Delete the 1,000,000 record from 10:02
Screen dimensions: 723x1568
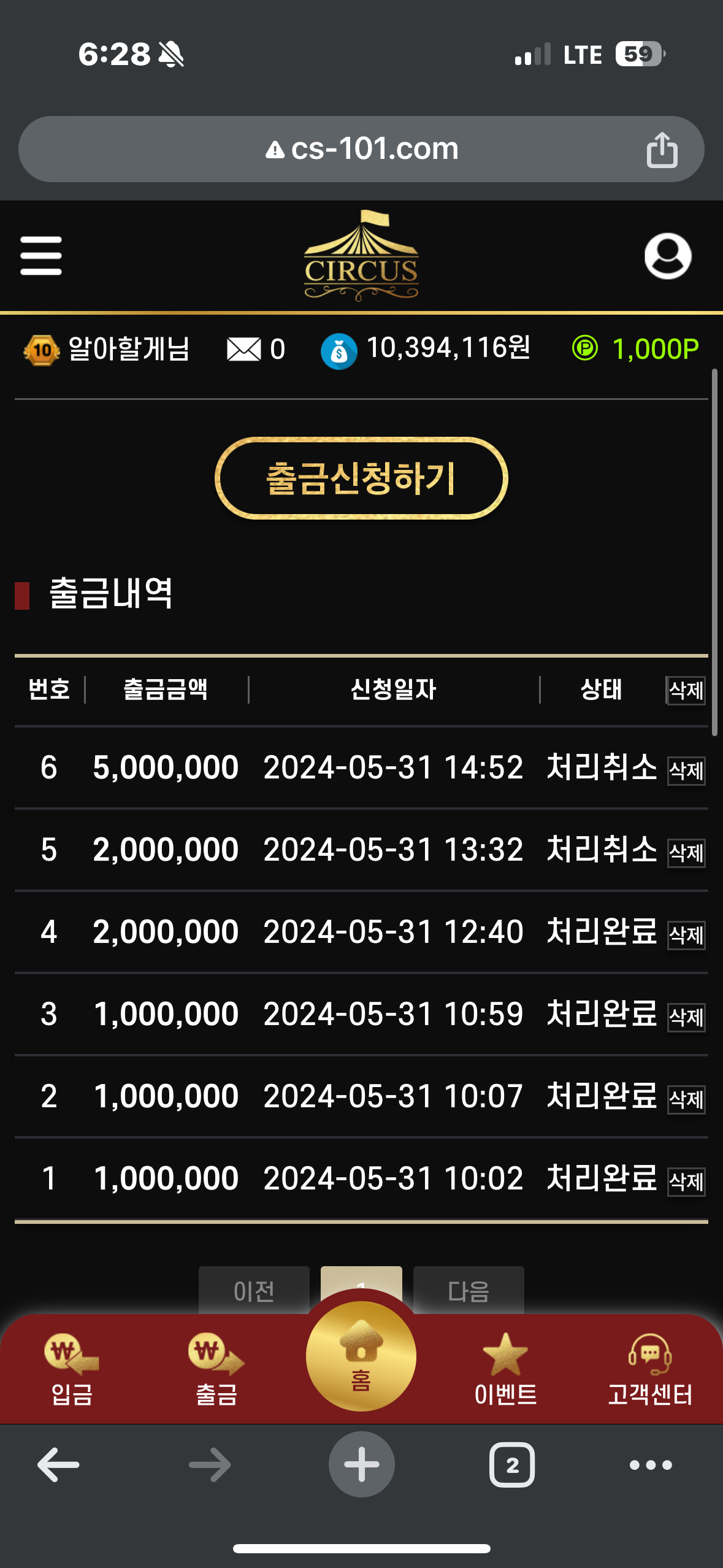coord(686,1182)
